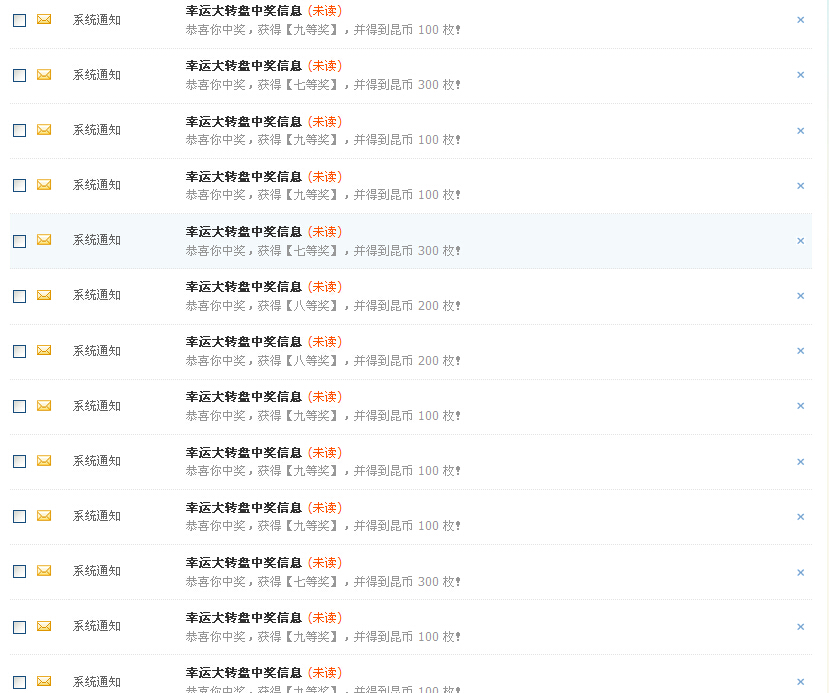Screen dimensions: 829x693
Task: Delete the highlighted 七等奖 message with its X
Action: tap(800, 241)
